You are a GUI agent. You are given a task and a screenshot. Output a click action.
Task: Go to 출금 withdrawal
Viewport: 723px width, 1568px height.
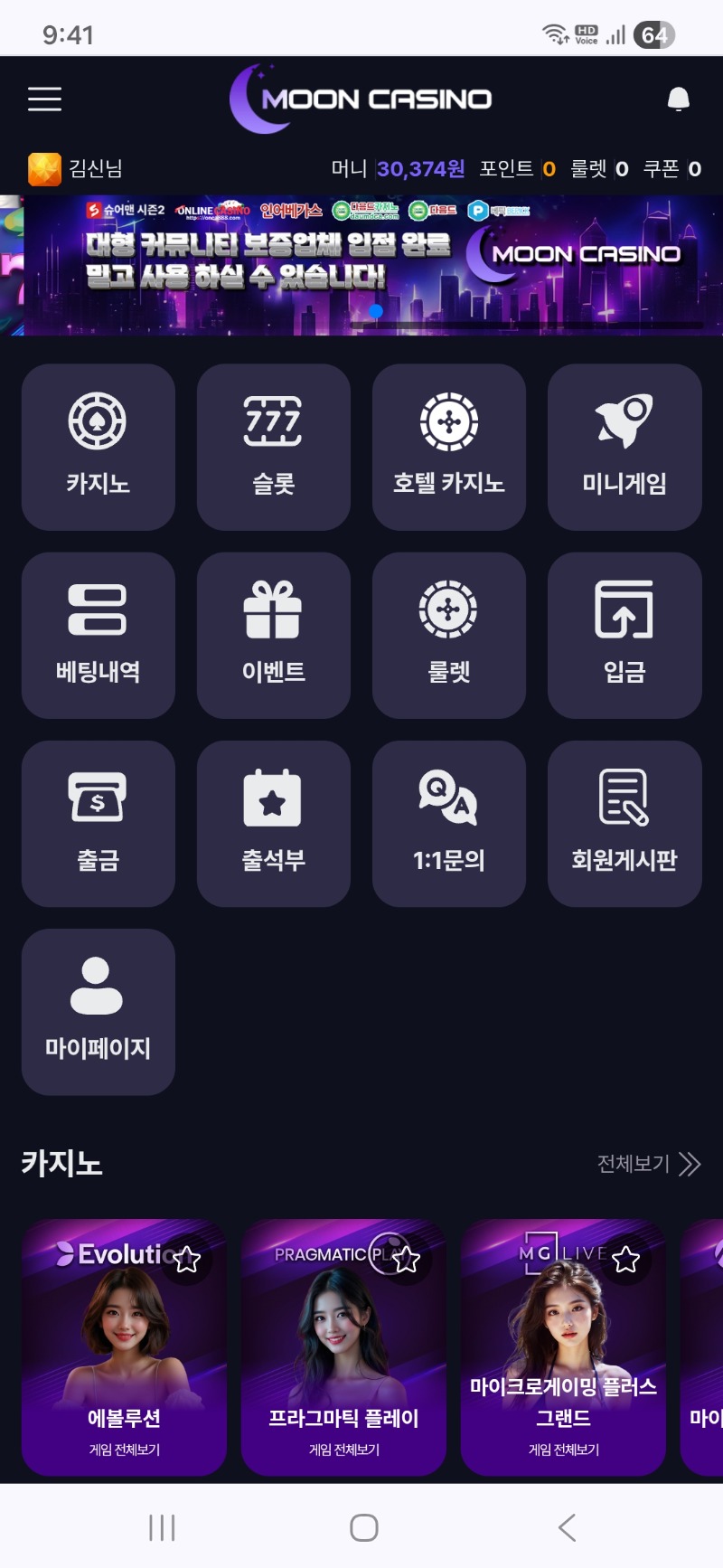99,823
